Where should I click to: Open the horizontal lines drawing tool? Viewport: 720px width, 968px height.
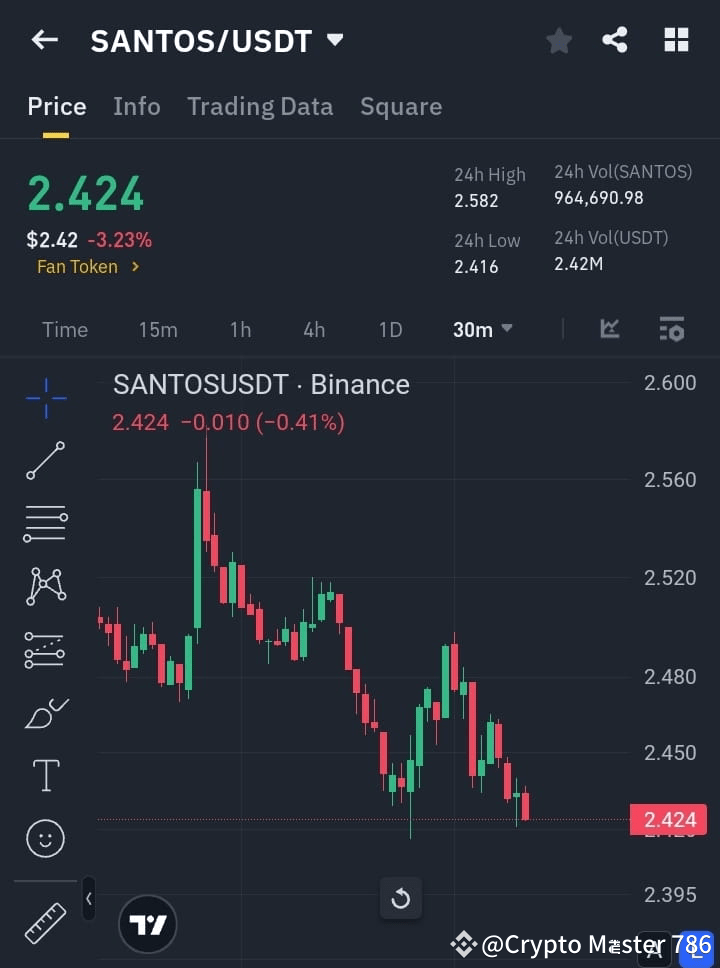click(45, 524)
